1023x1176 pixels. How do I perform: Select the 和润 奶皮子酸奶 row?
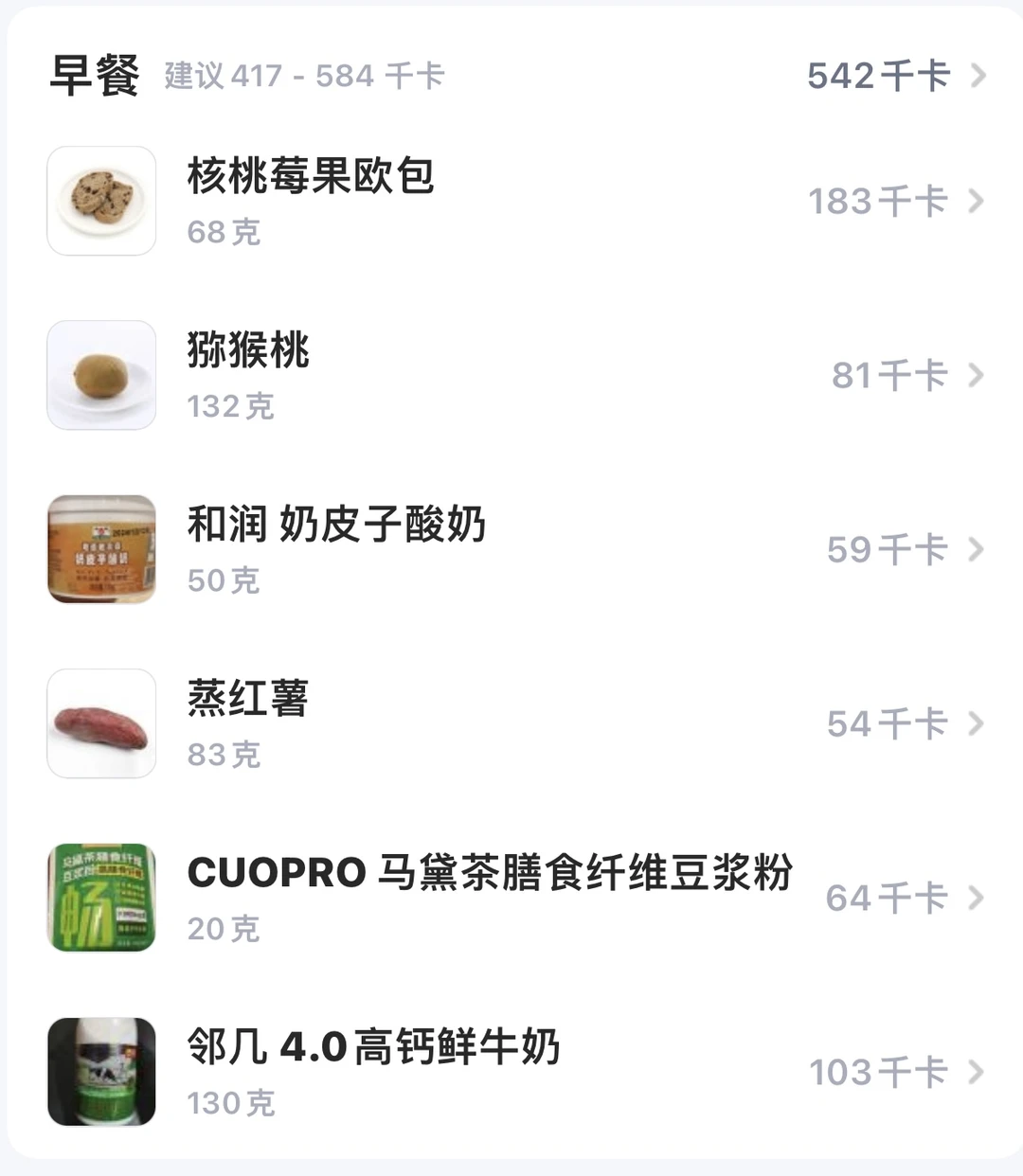pos(336,526)
